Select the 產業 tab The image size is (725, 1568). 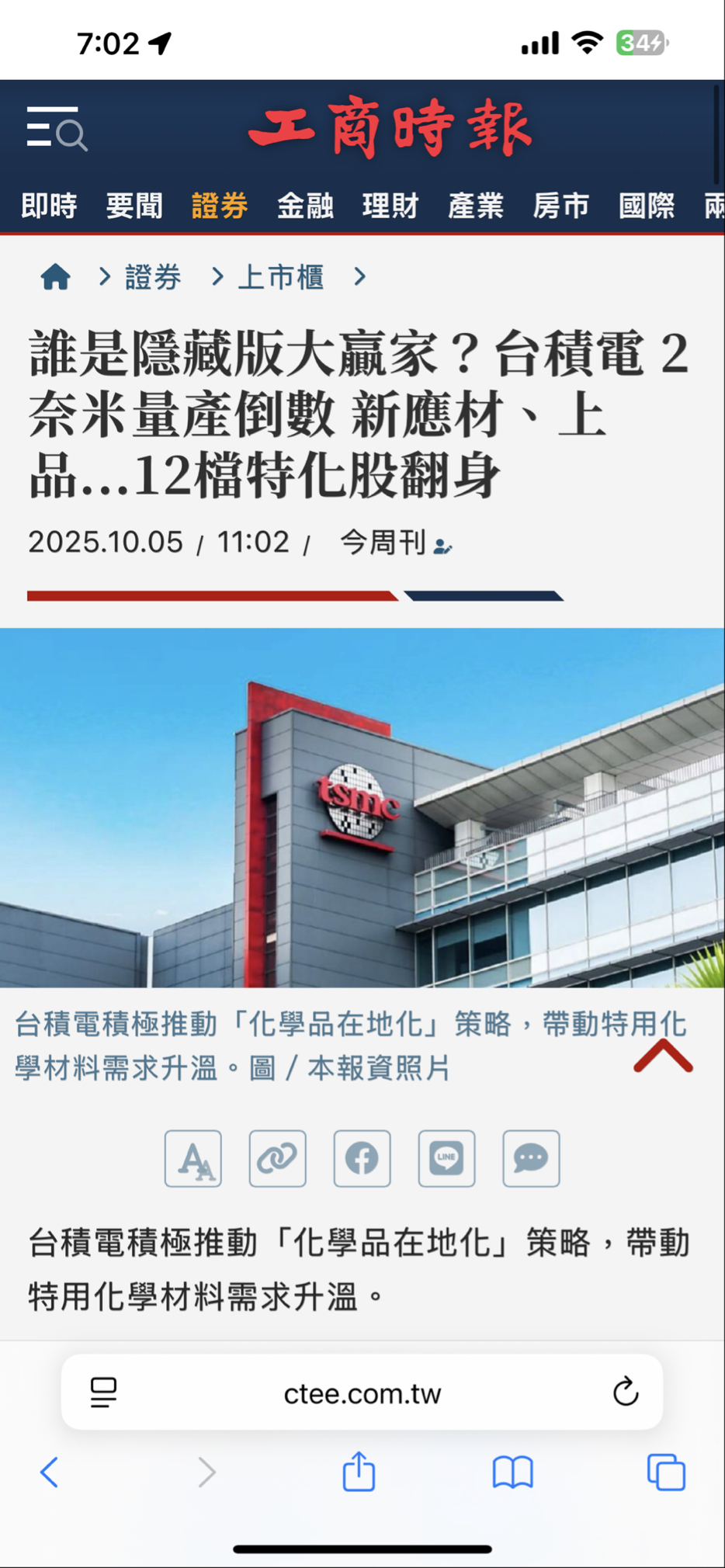476,206
